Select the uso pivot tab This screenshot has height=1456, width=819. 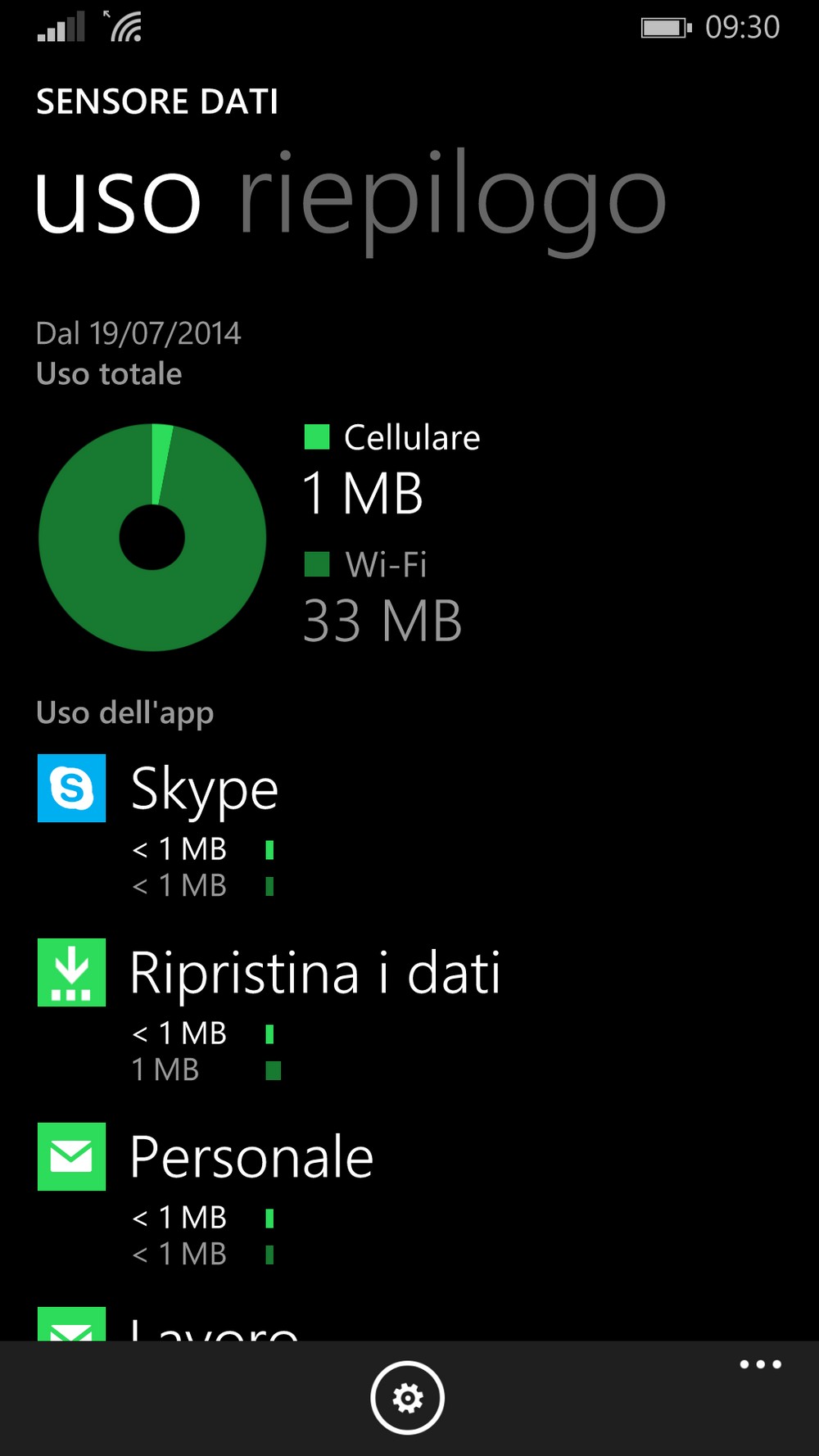coord(119,201)
